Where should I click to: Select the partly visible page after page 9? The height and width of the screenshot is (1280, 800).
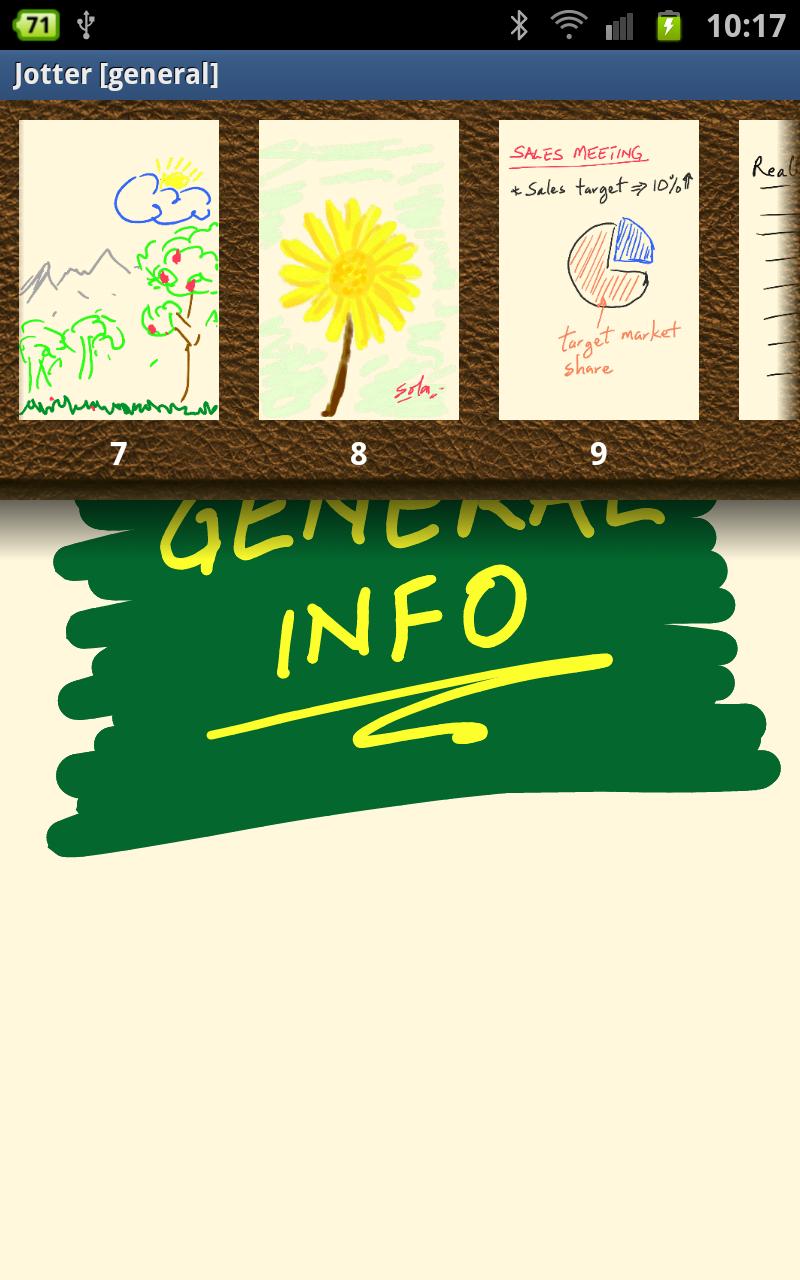[x=770, y=270]
